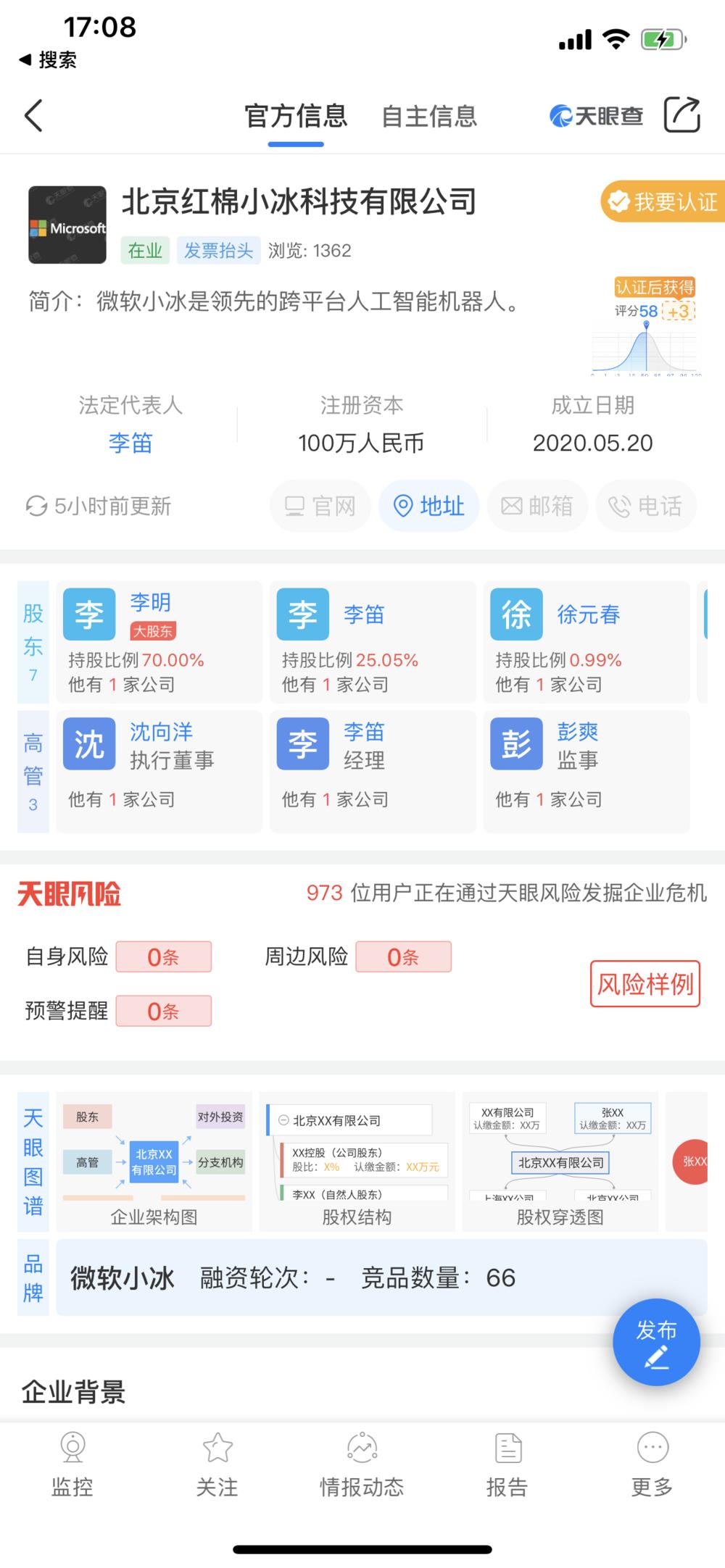Tap the 我要认证 button
The width and height of the screenshot is (725, 1568).
[663, 201]
